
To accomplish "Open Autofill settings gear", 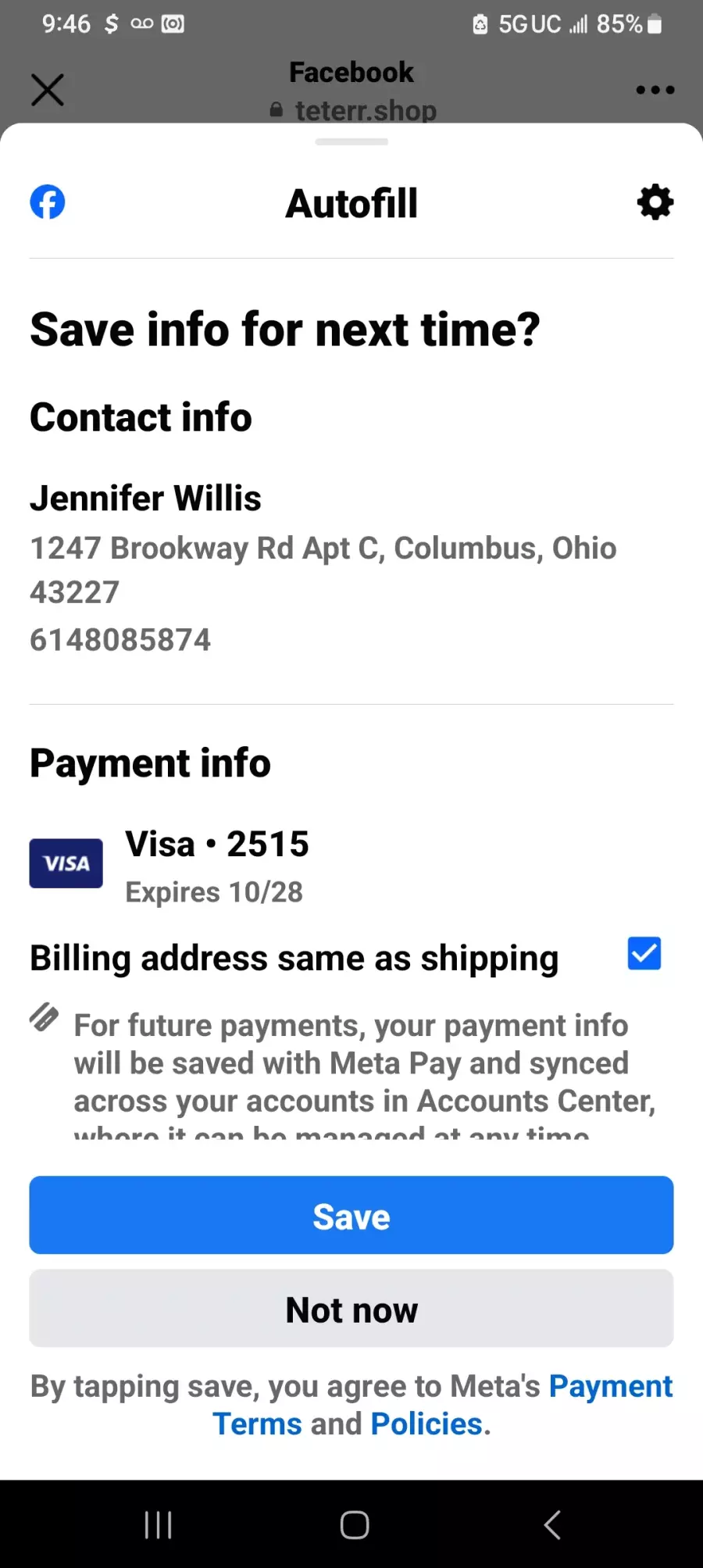I will [655, 202].
